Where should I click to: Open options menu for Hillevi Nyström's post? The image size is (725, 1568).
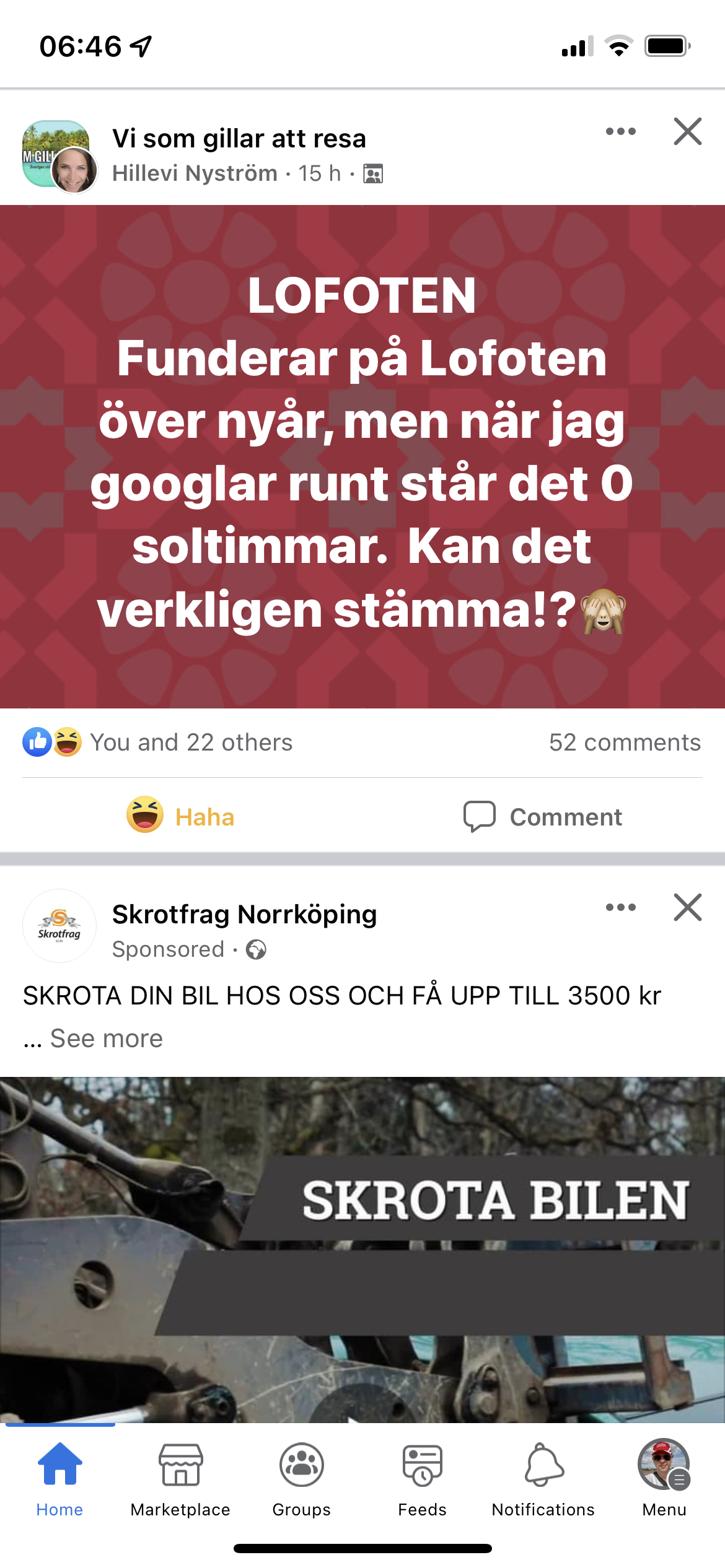click(x=620, y=131)
